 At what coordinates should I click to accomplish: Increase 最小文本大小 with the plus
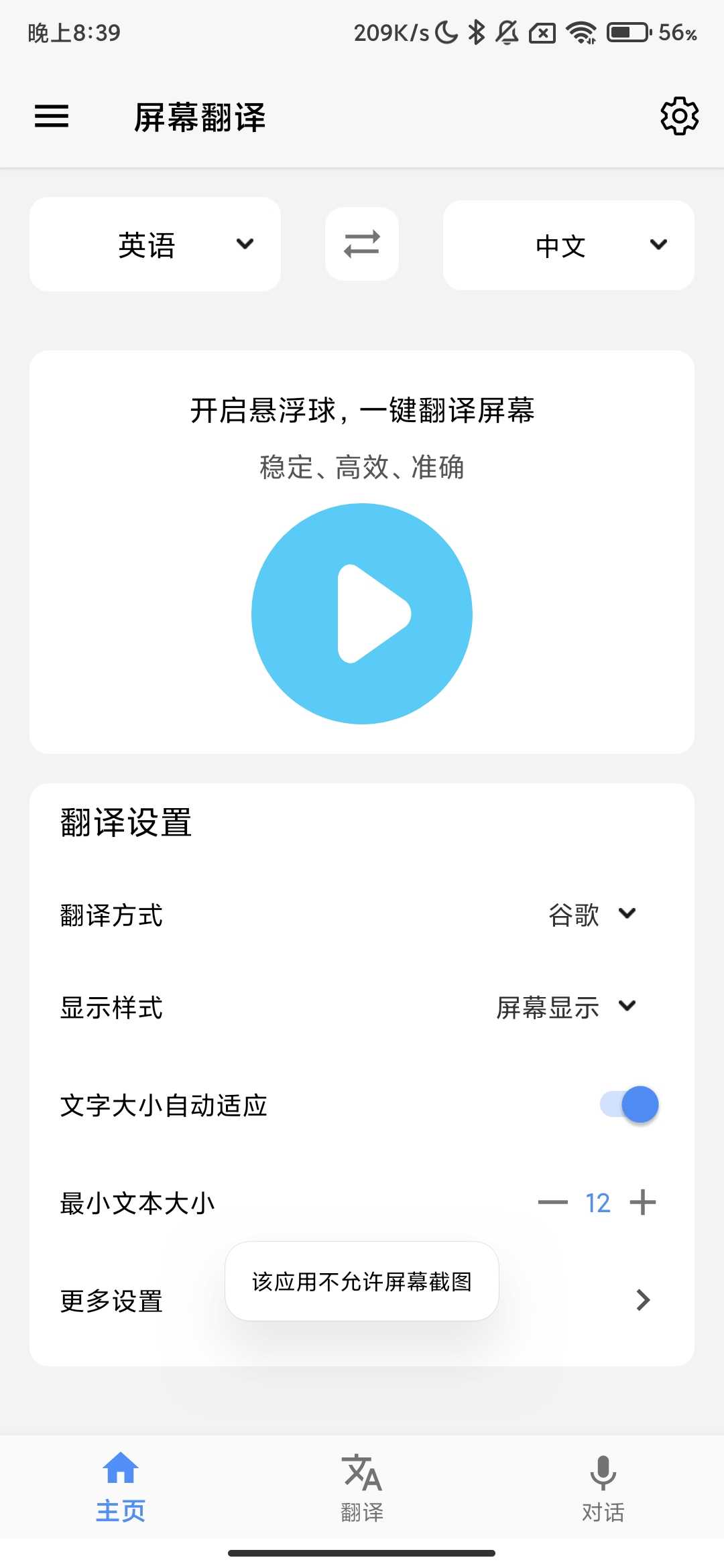(x=642, y=1202)
